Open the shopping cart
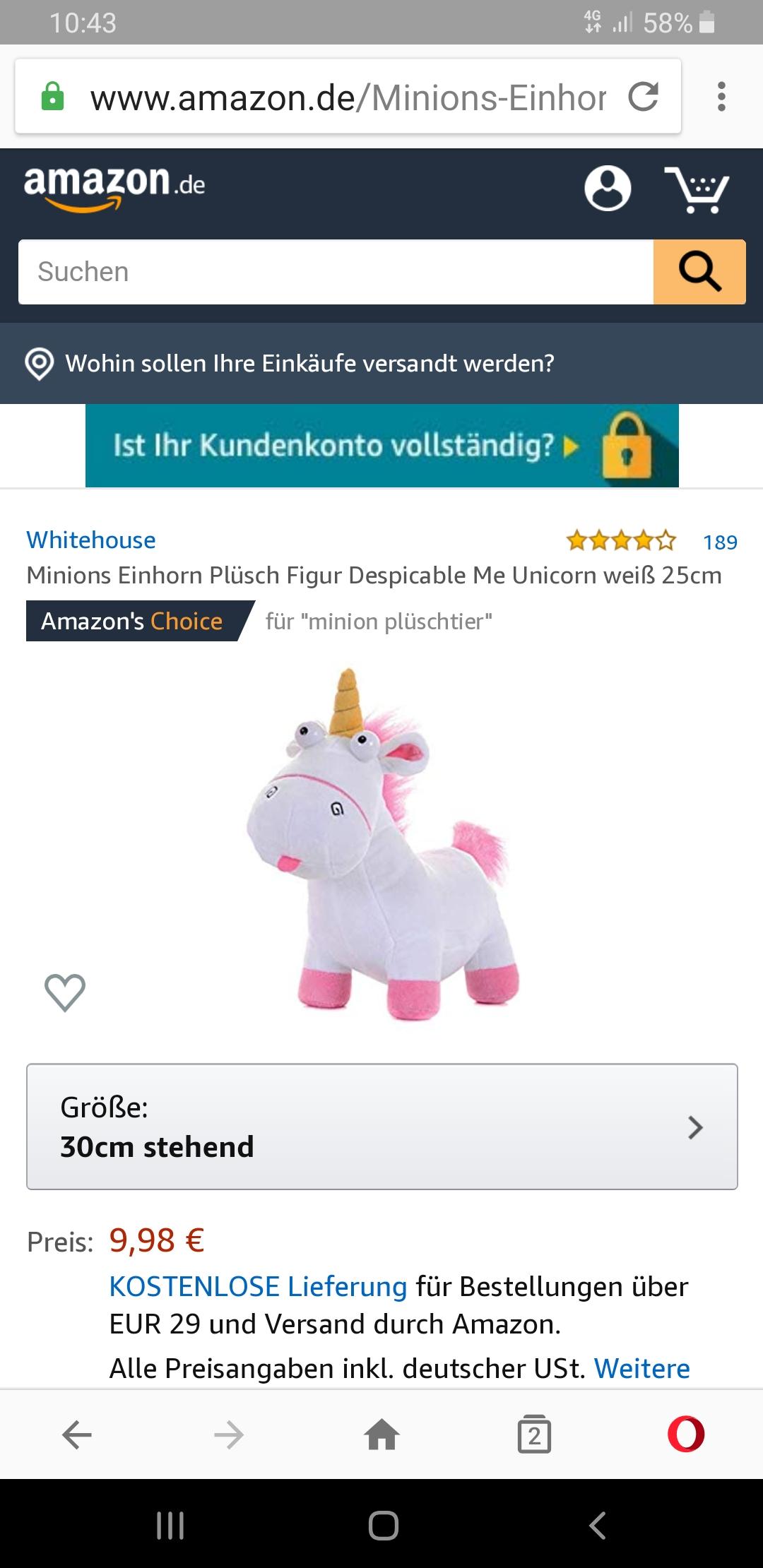Image resolution: width=763 pixels, height=1568 pixels. click(697, 189)
